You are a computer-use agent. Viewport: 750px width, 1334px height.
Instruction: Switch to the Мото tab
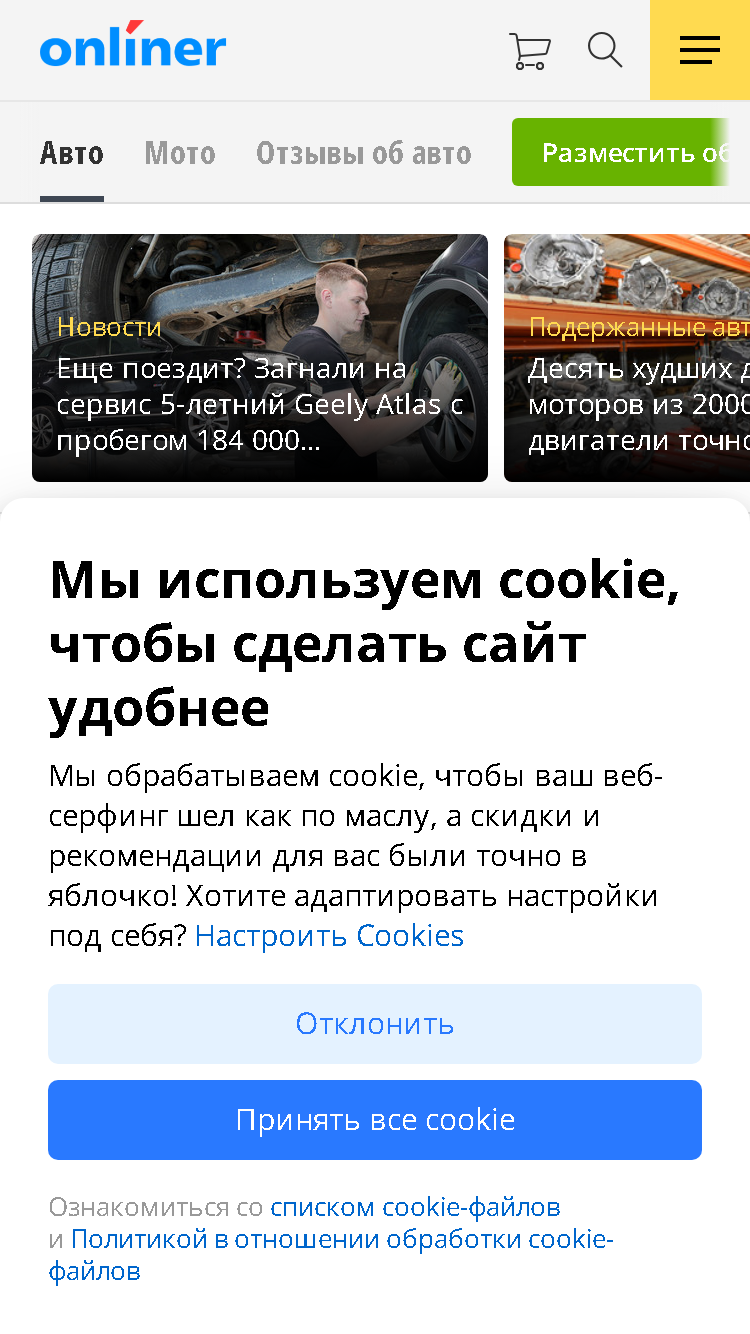180,153
